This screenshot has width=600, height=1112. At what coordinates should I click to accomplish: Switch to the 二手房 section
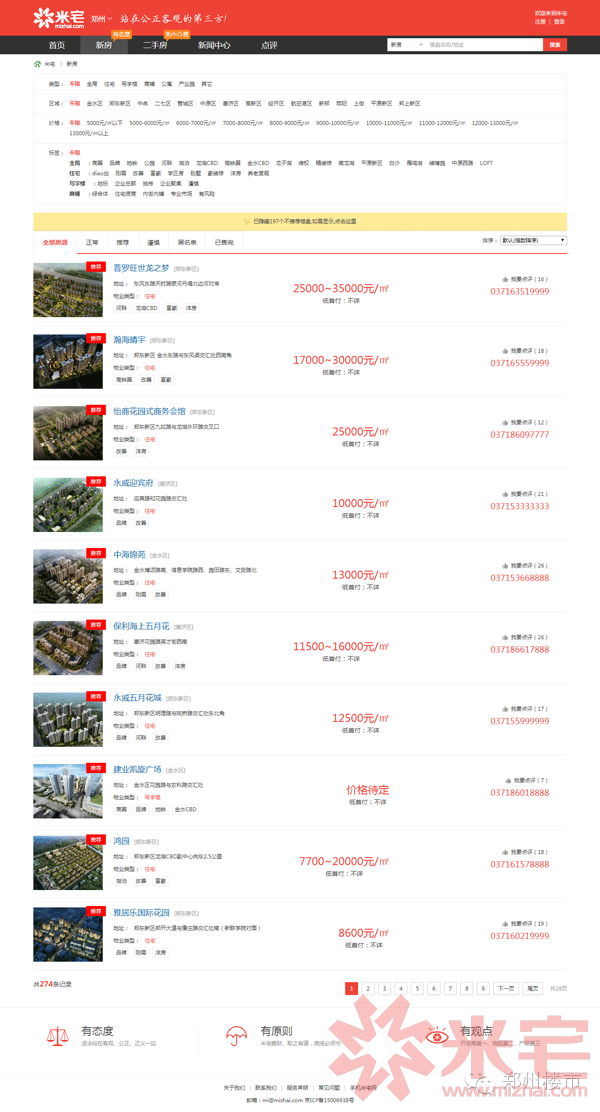pyautogui.click(x=155, y=45)
